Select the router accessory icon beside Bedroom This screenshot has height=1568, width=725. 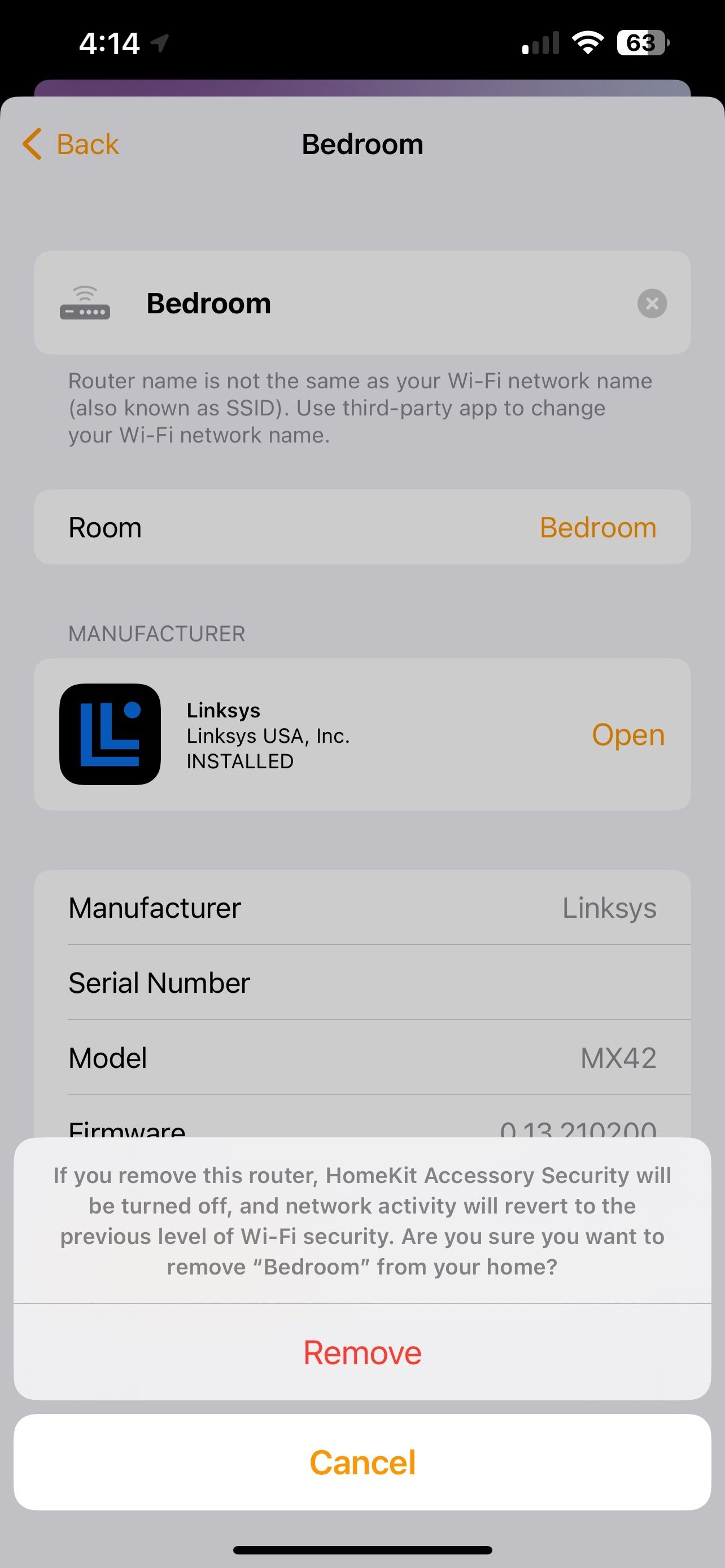(x=85, y=303)
